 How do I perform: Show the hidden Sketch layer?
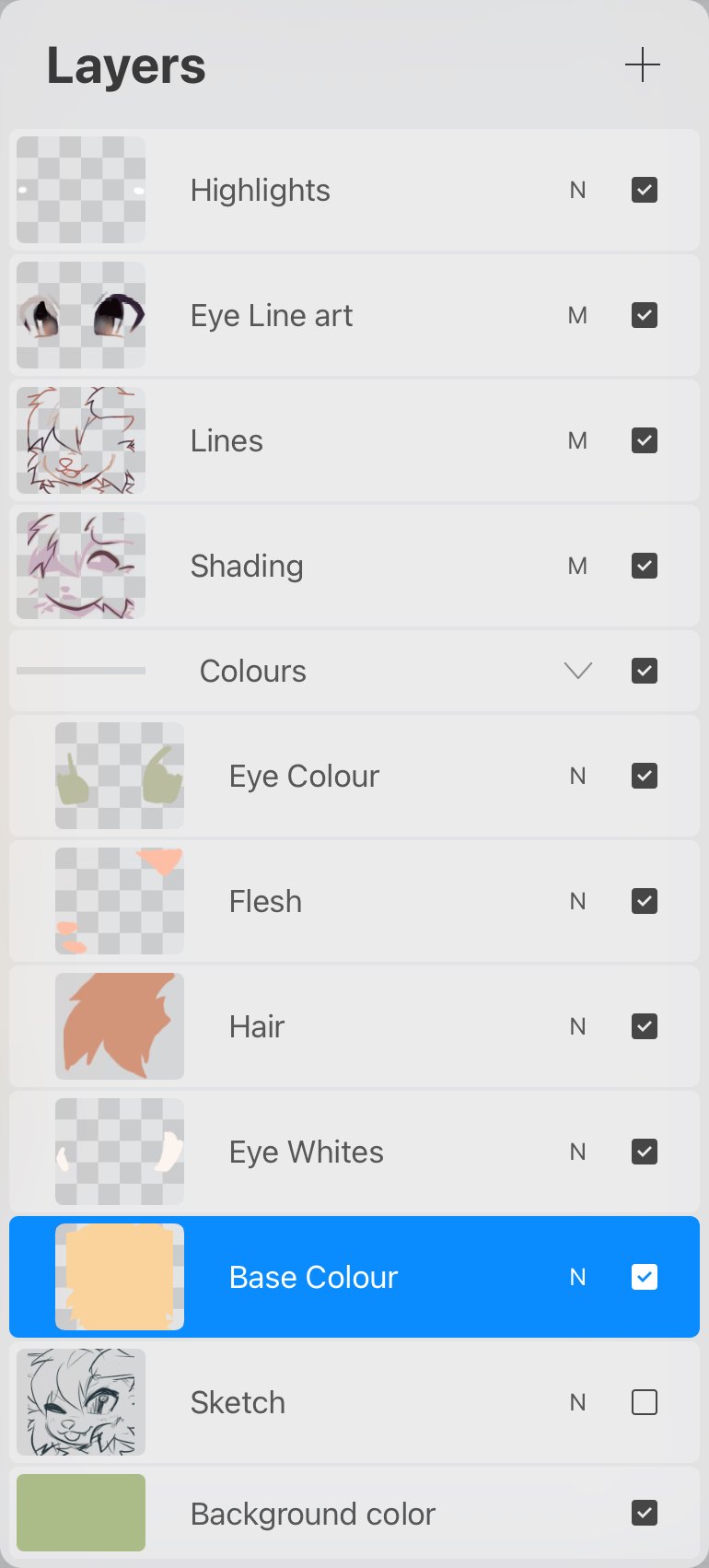point(644,1402)
